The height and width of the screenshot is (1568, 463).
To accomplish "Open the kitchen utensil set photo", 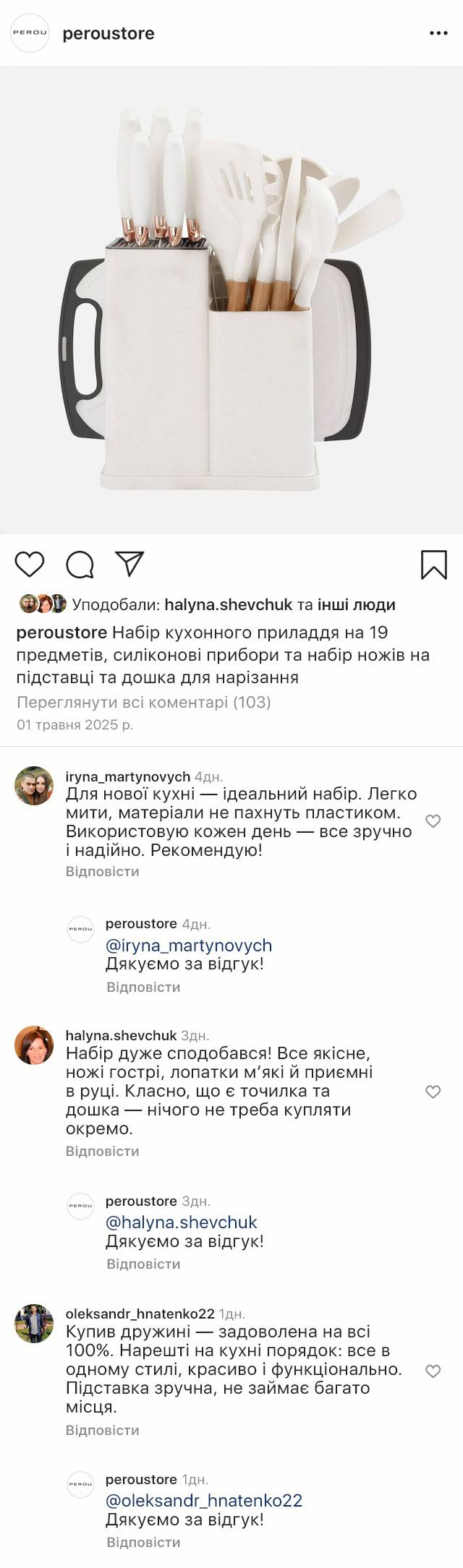I will coord(231,300).
